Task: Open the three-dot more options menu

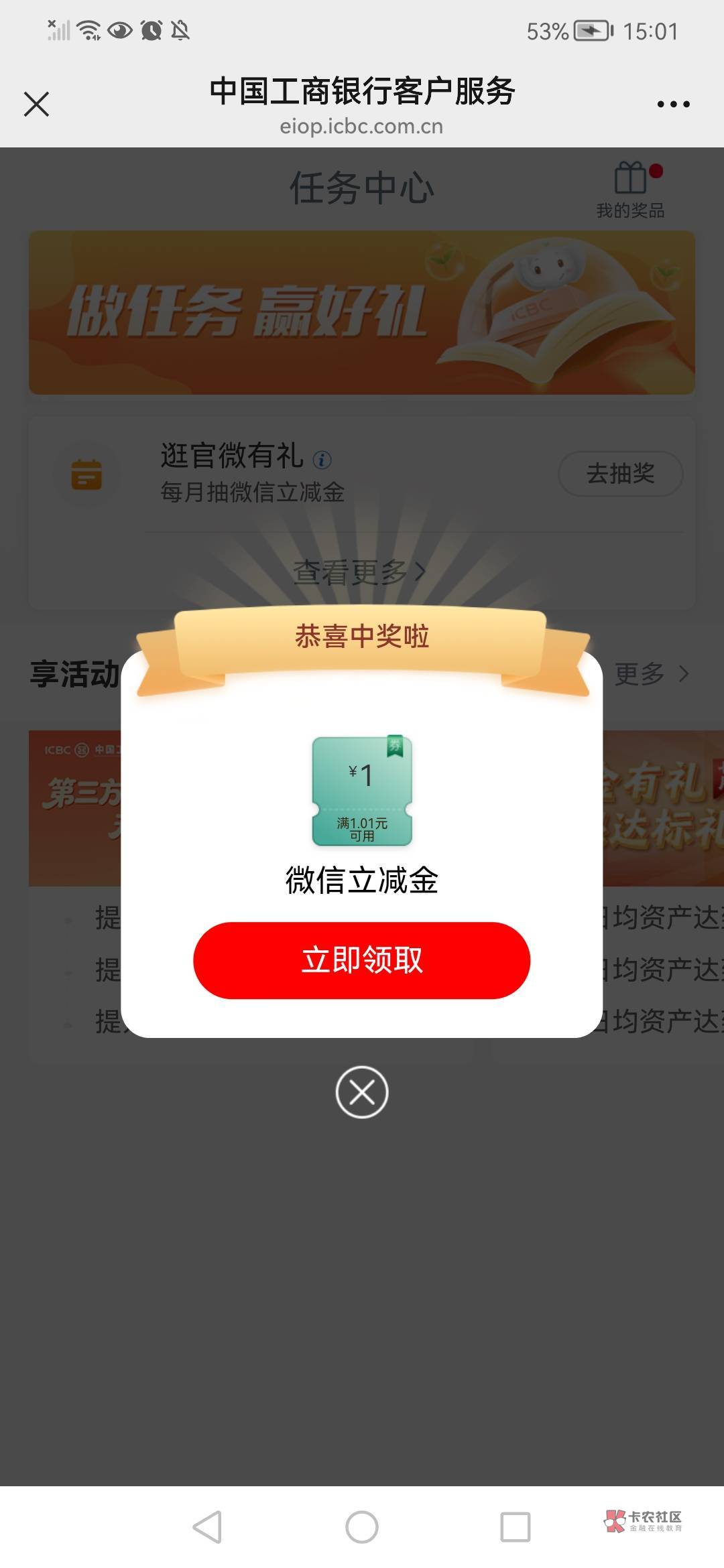Action: click(673, 104)
